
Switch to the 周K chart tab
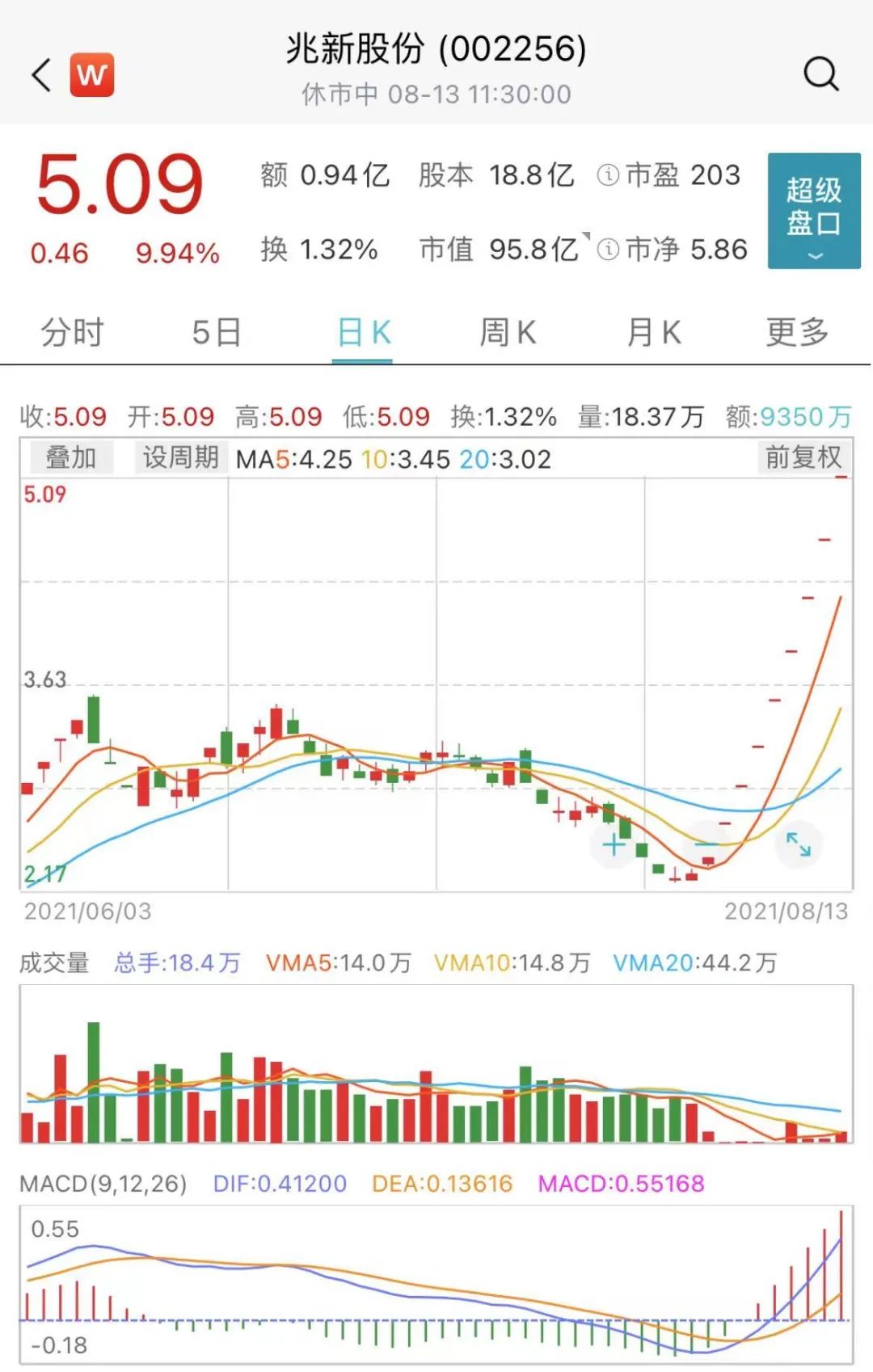(508, 332)
